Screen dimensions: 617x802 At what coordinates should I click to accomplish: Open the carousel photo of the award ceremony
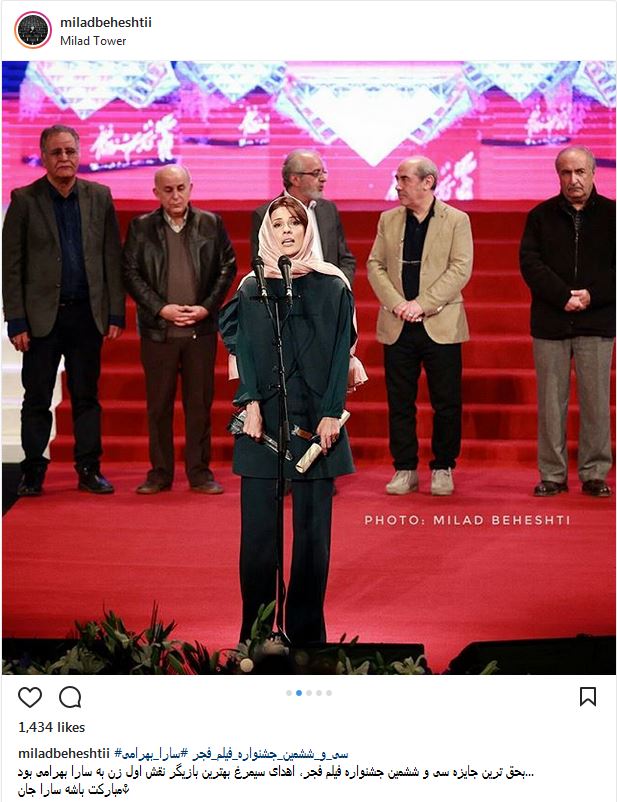pos(308,360)
